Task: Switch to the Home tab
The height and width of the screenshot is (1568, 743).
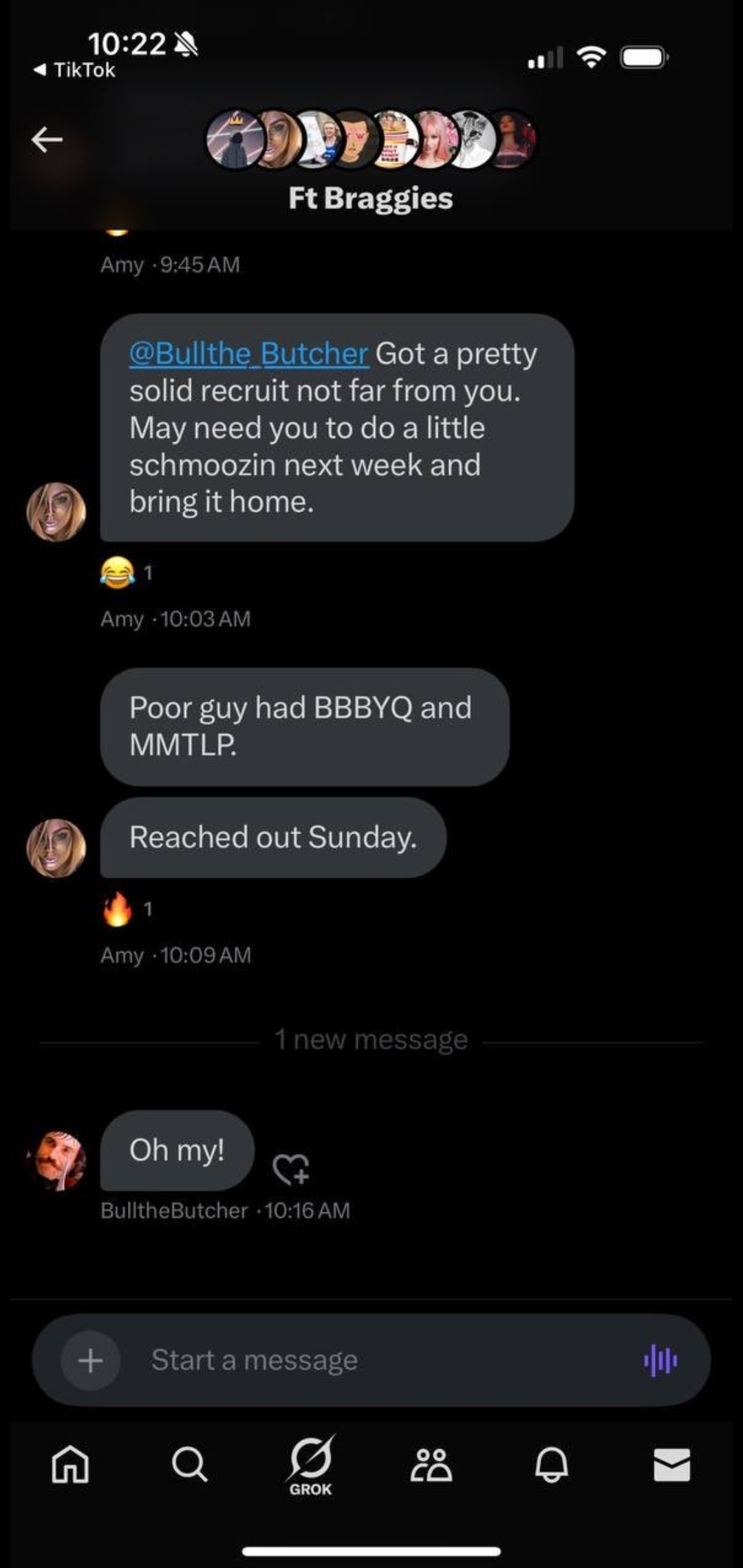Action: 70,1463
